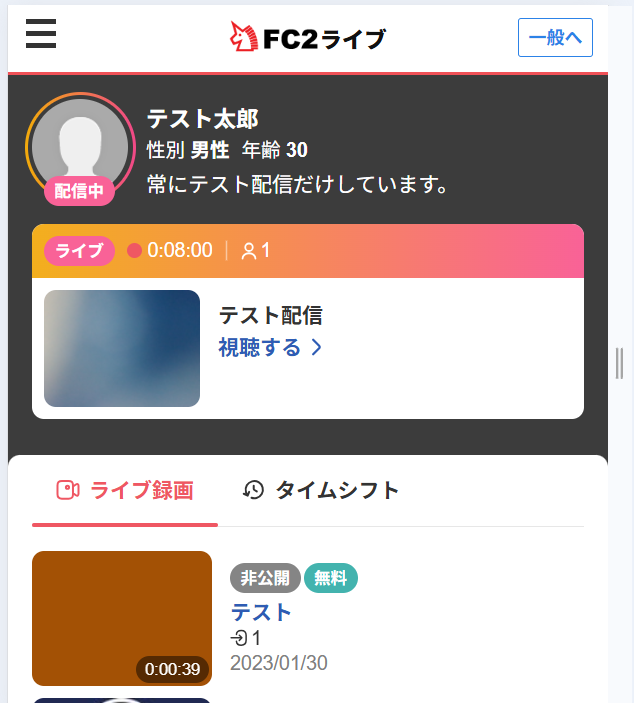Open the テスト recording title link
Image resolution: width=634 pixels, height=703 pixels.
(x=261, y=611)
